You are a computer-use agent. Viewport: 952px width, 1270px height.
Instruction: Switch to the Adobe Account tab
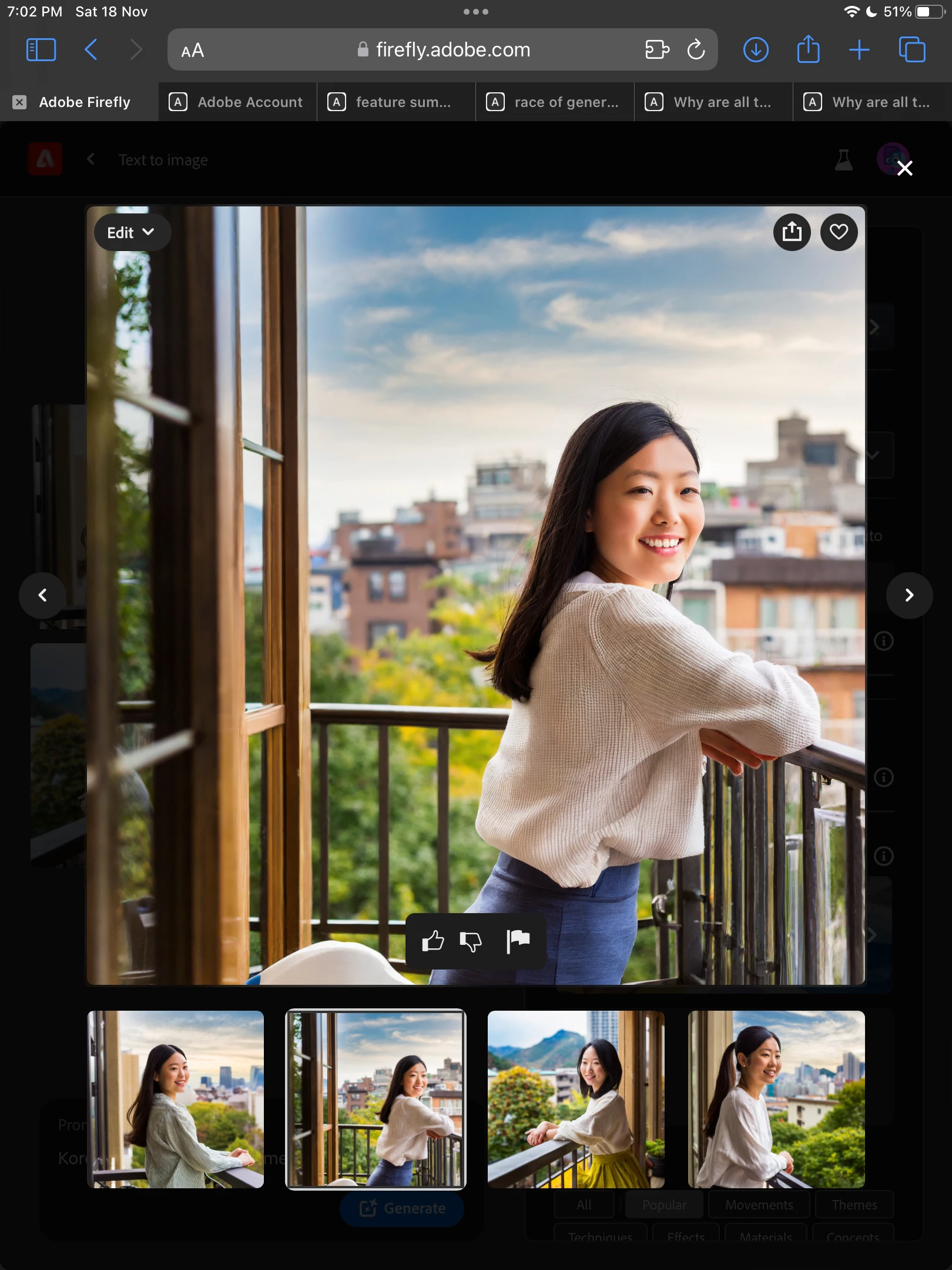(237, 102)
